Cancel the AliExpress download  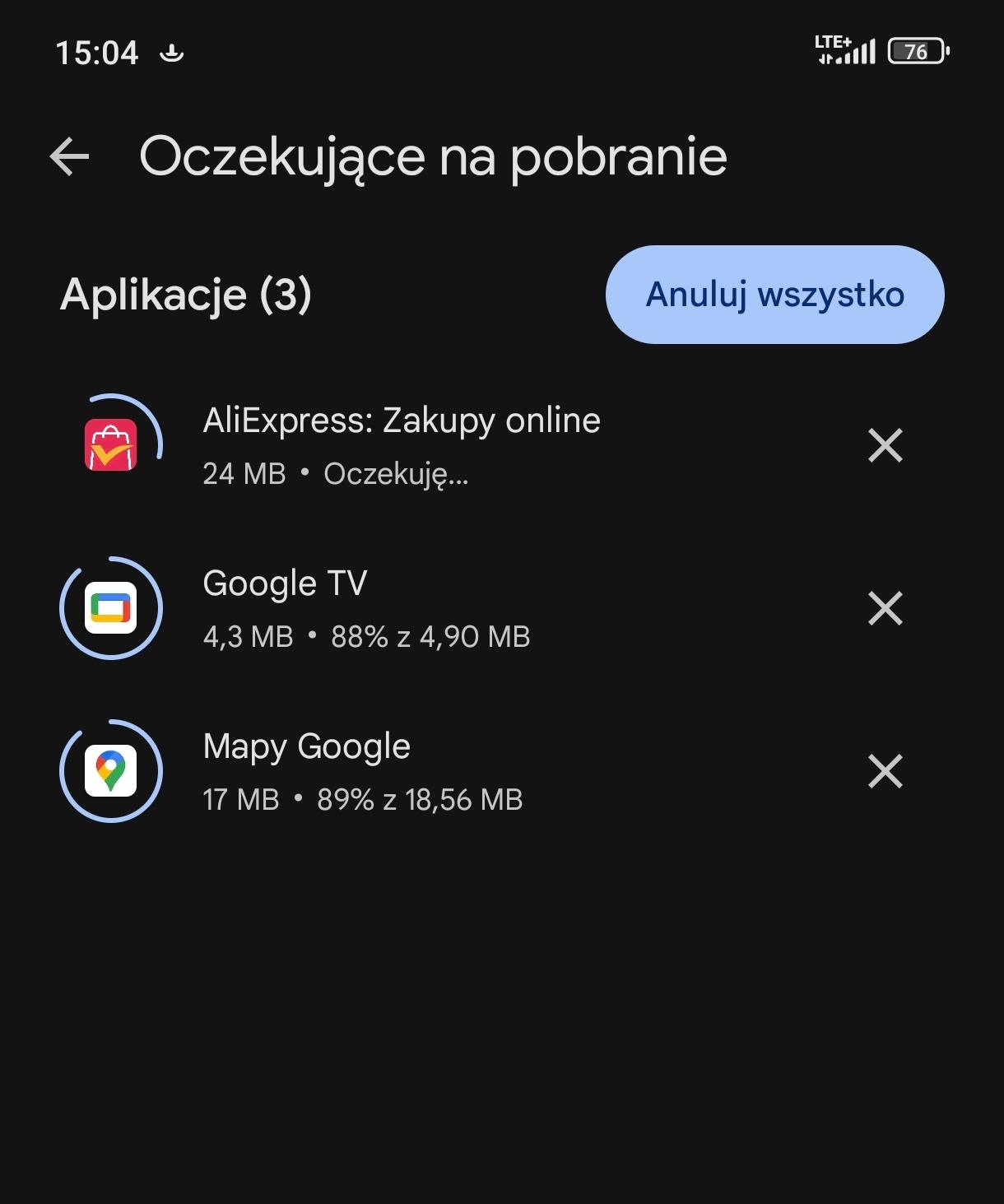point(885,445)
